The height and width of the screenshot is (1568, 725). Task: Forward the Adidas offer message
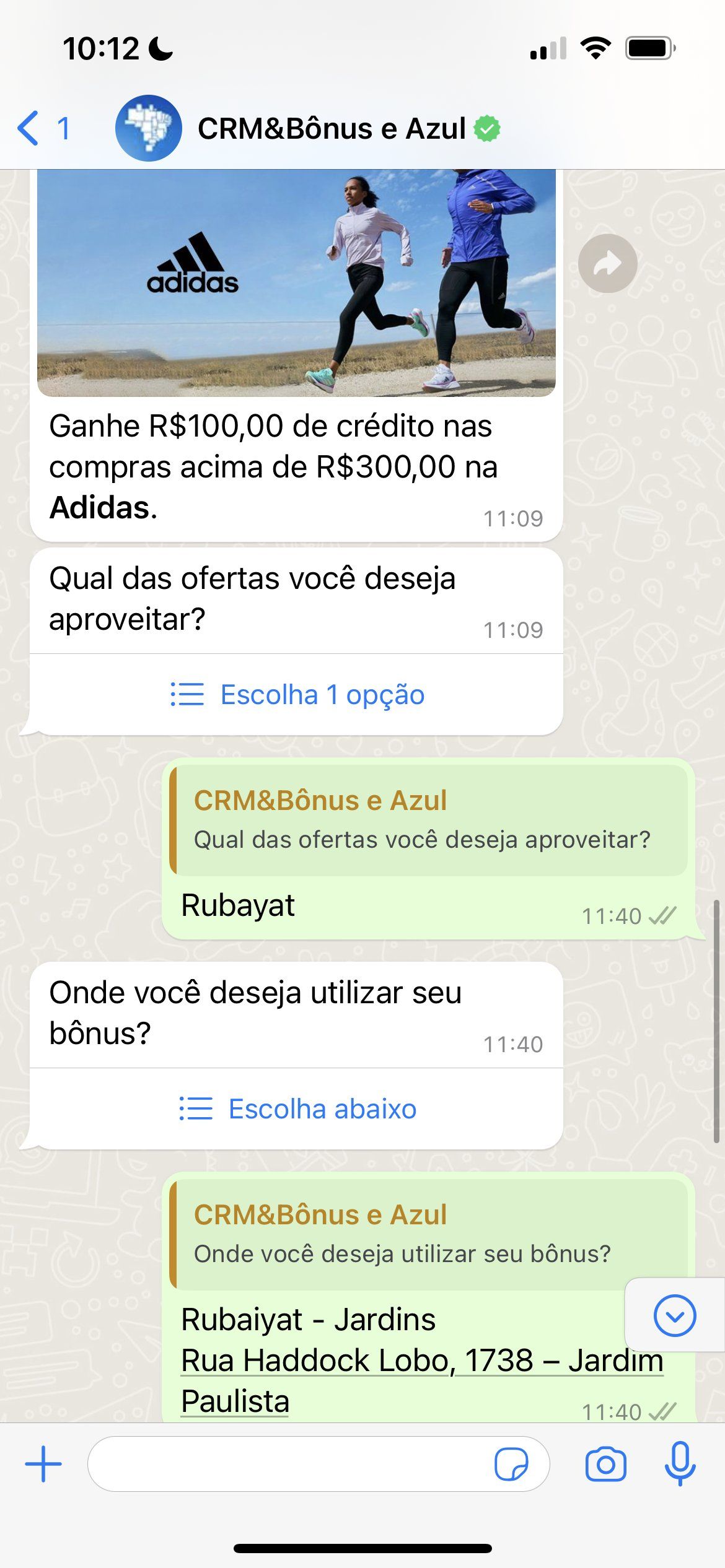click(x=608, y=264)
